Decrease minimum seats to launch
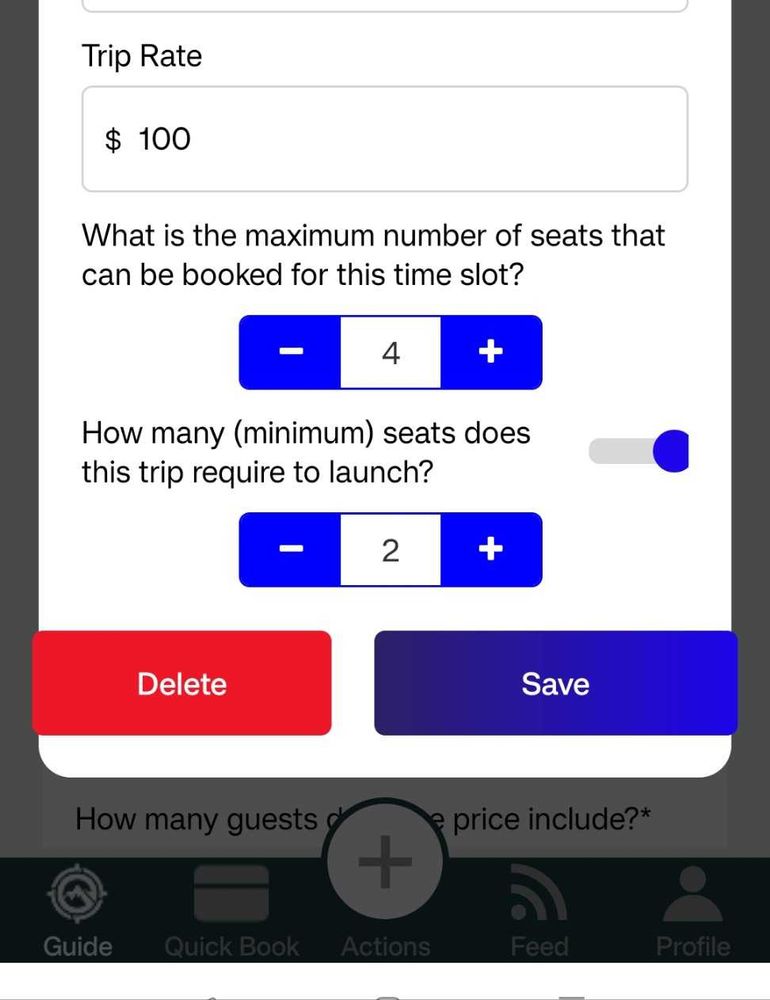 pyautogui.click(x=290, y=549)
